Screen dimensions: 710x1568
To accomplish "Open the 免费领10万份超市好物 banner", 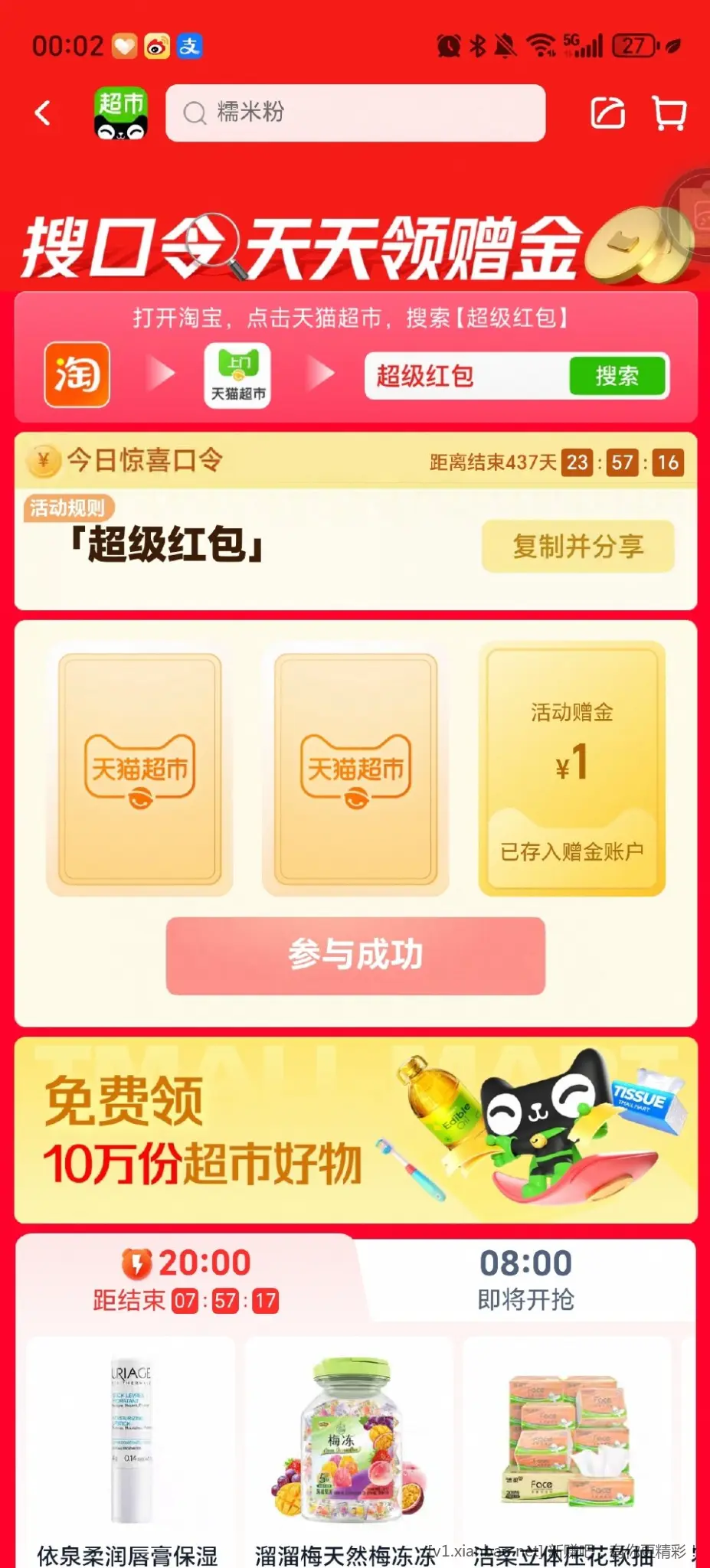I will [355, 1130].
